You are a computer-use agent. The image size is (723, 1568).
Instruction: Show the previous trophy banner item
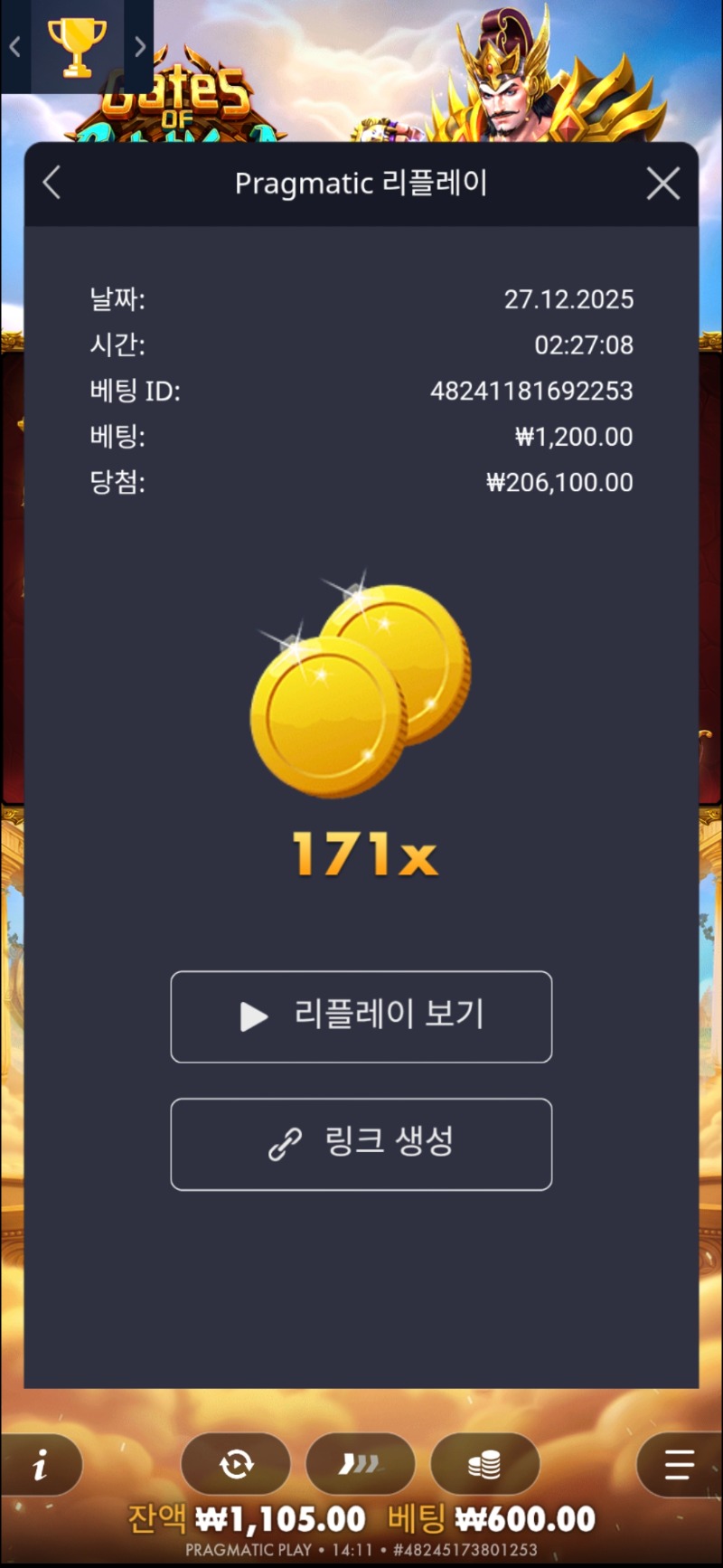click(x=14, y=47)
